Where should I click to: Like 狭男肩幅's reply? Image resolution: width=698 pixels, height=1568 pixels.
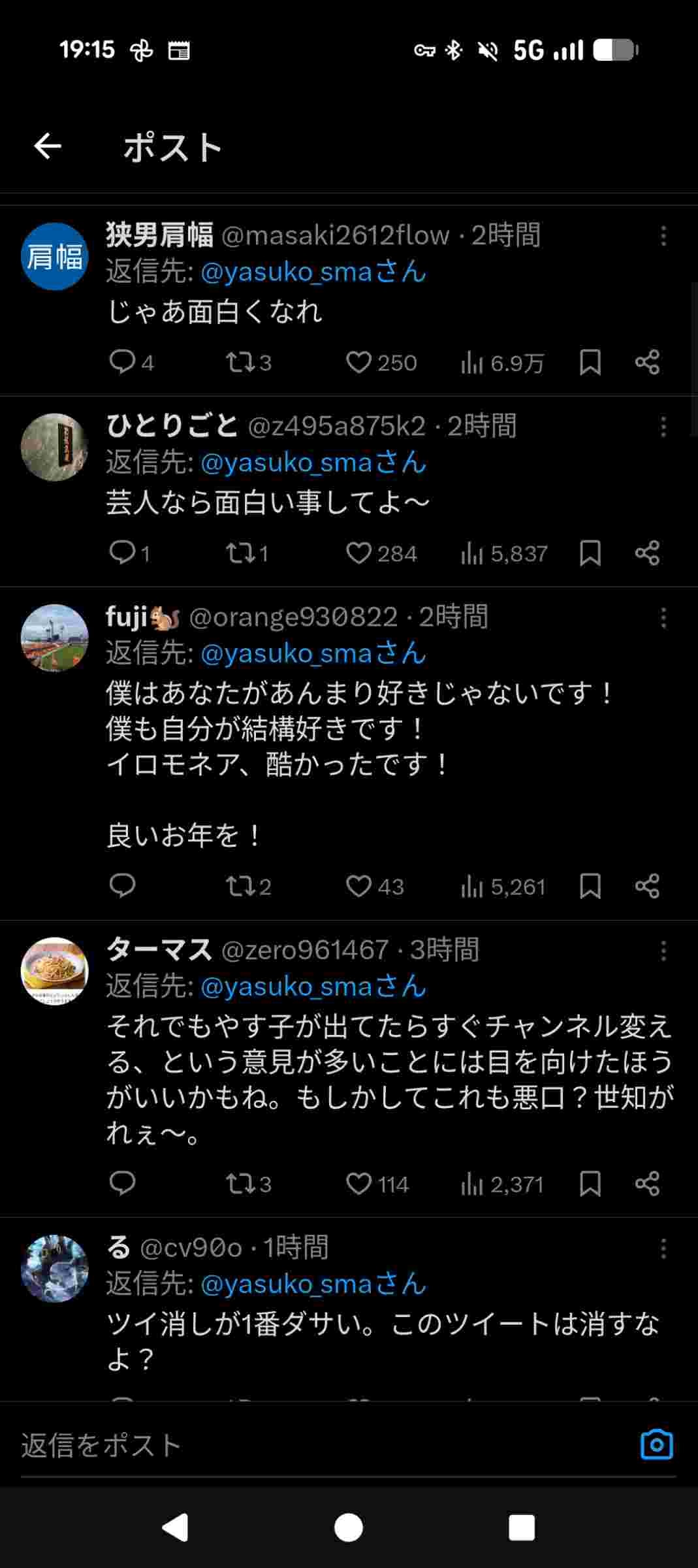[x=358, y=363]
